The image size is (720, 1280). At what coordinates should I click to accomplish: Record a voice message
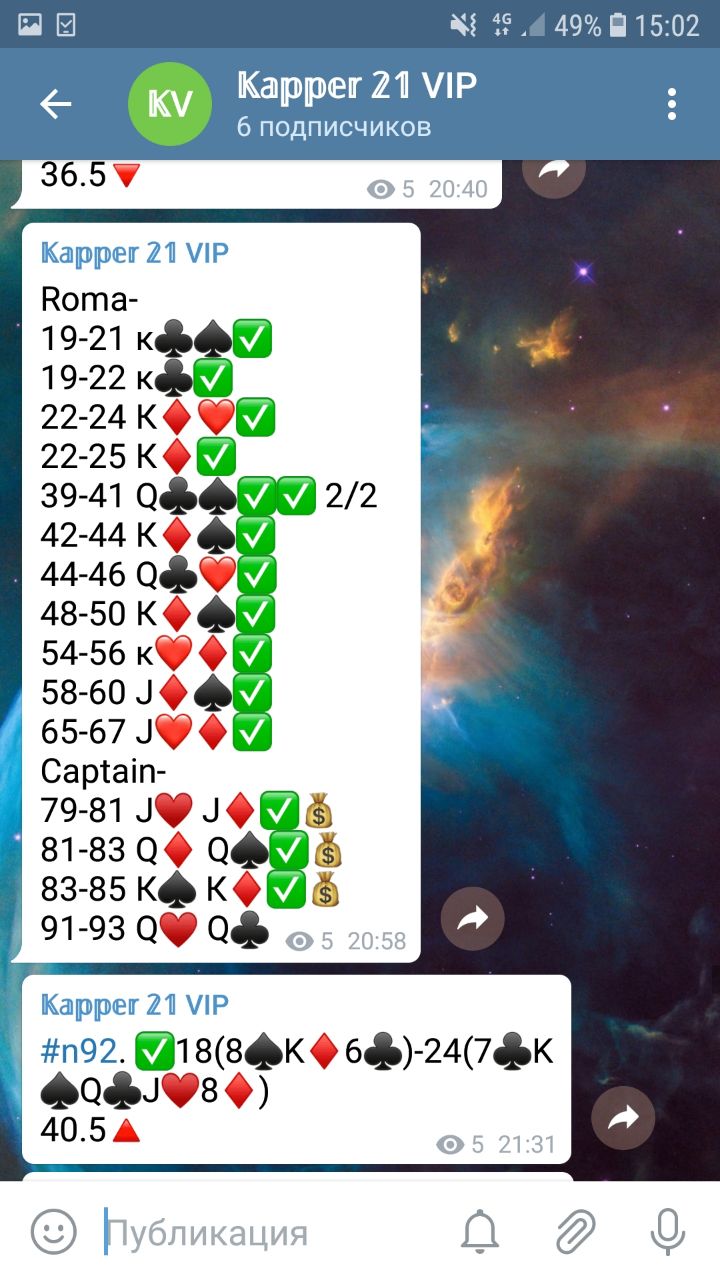click(x=667, y=1232)
